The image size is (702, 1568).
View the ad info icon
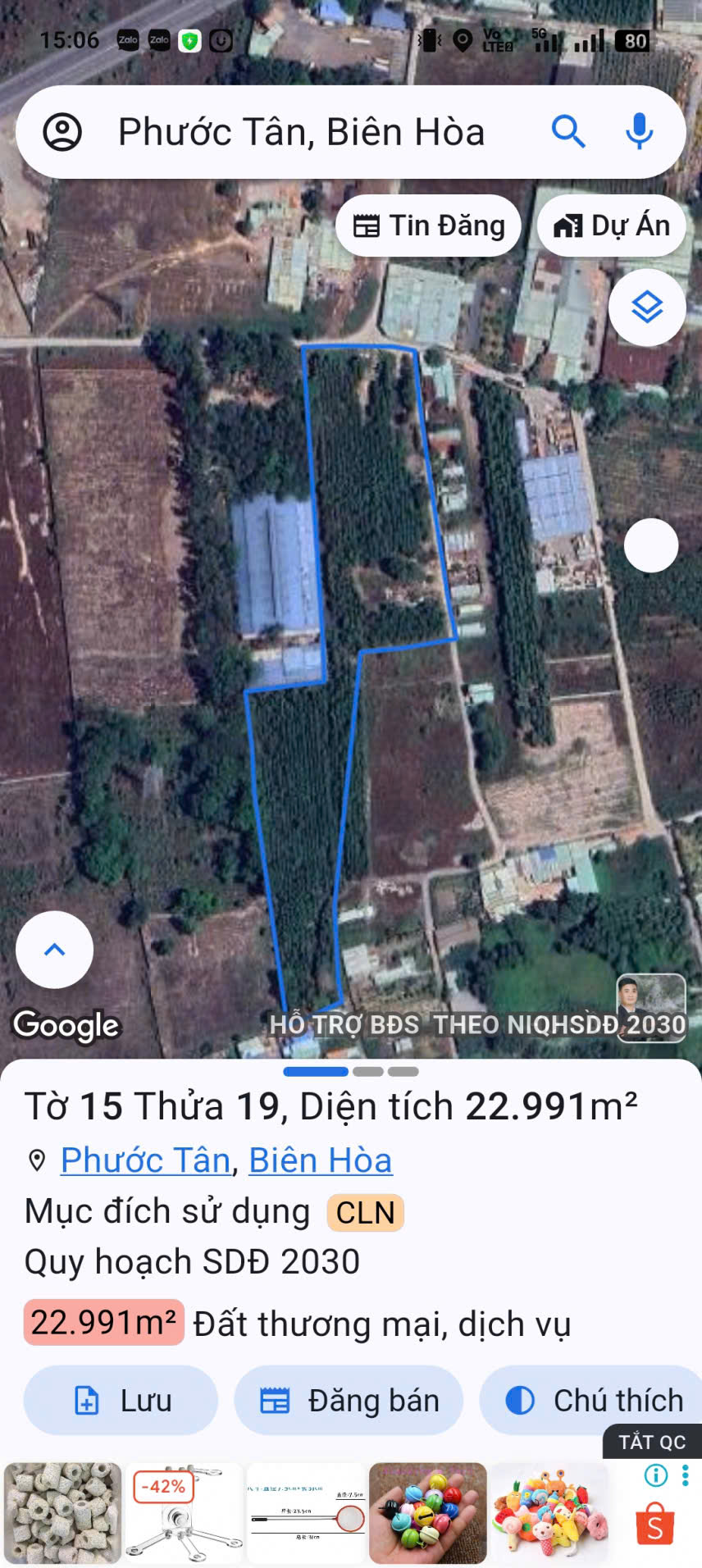[656, 1475]
